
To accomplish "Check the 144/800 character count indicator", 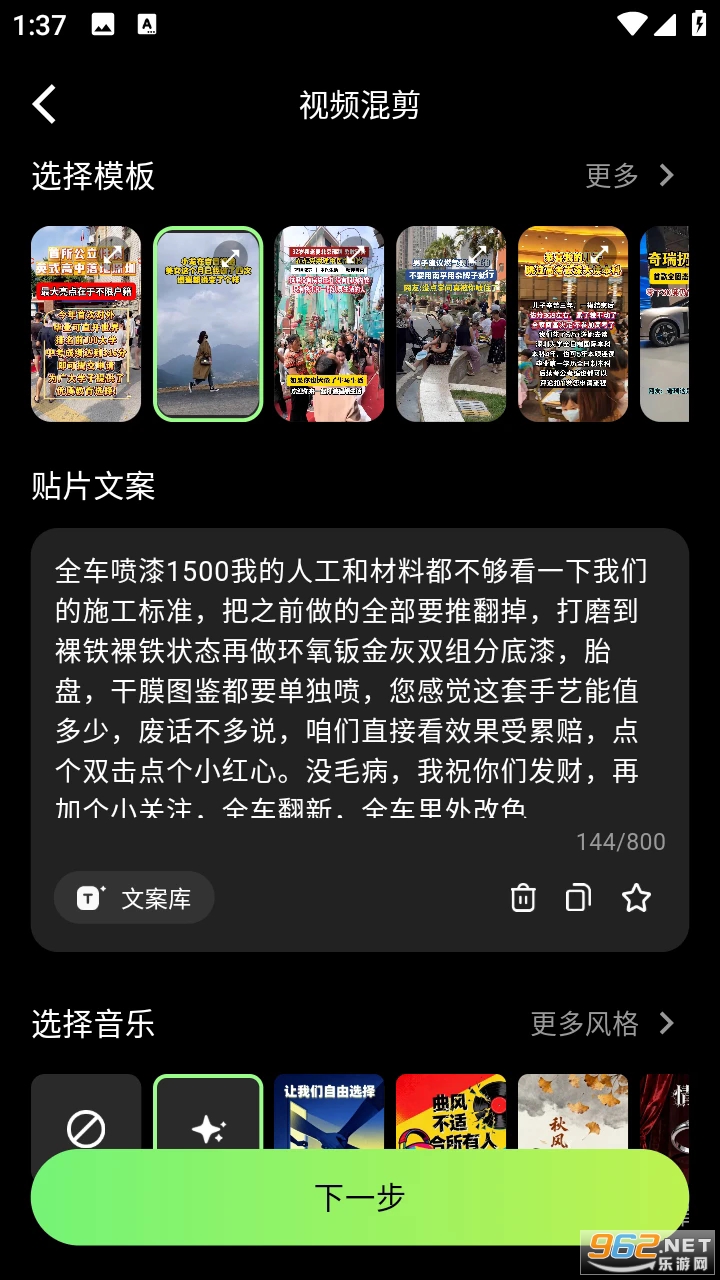I will [x=619, y=842].
